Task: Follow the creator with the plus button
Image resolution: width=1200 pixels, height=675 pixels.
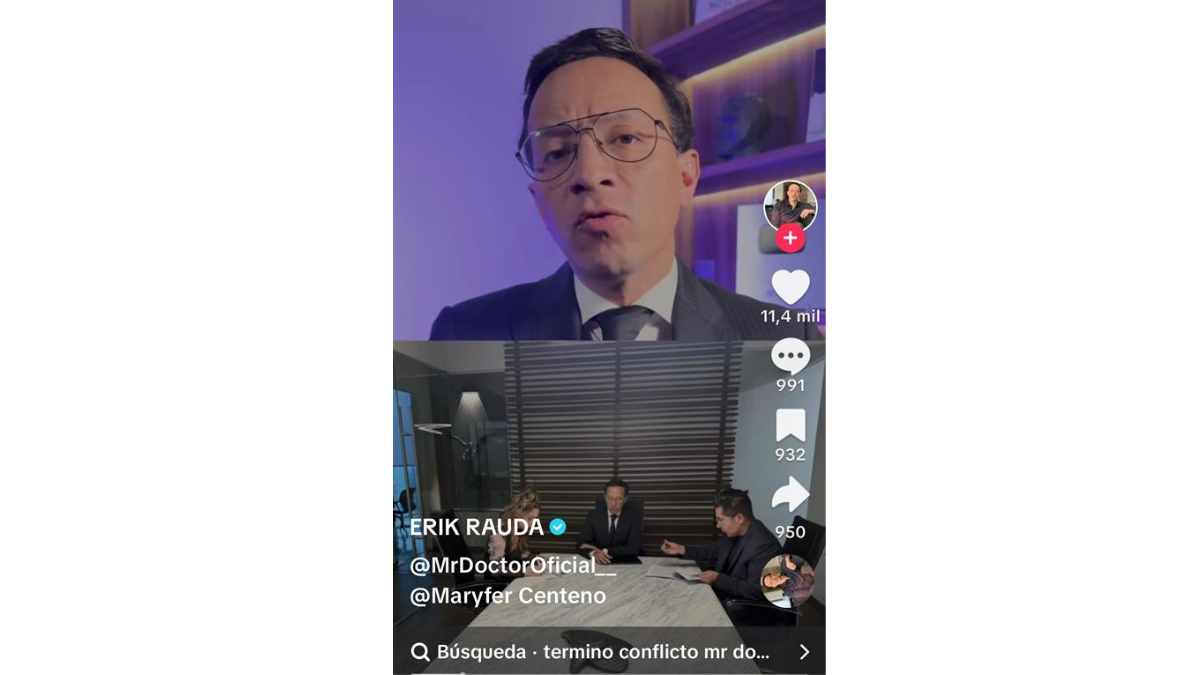Action: click(x=790, y=238)
